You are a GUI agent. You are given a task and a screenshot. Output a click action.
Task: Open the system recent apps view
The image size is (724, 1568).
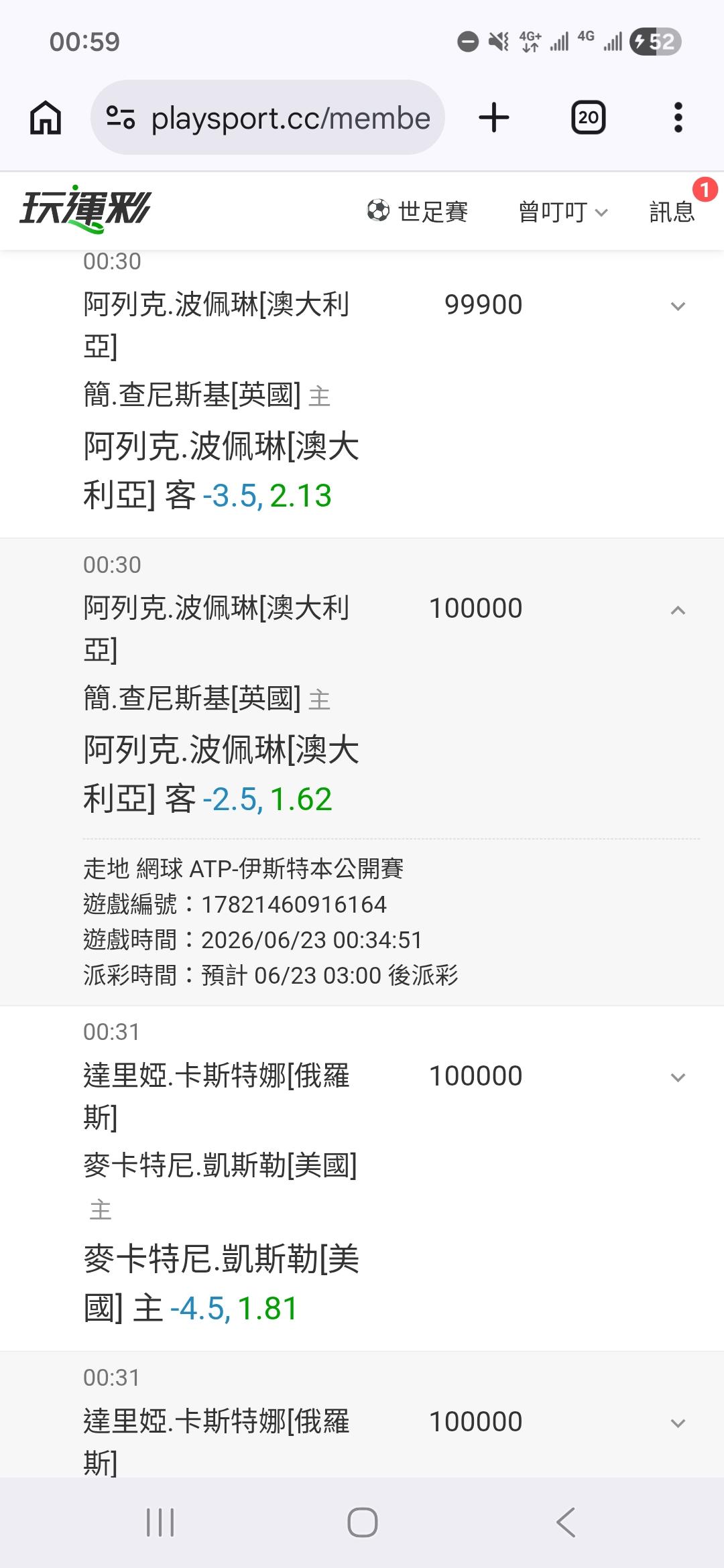(160, 1522)
